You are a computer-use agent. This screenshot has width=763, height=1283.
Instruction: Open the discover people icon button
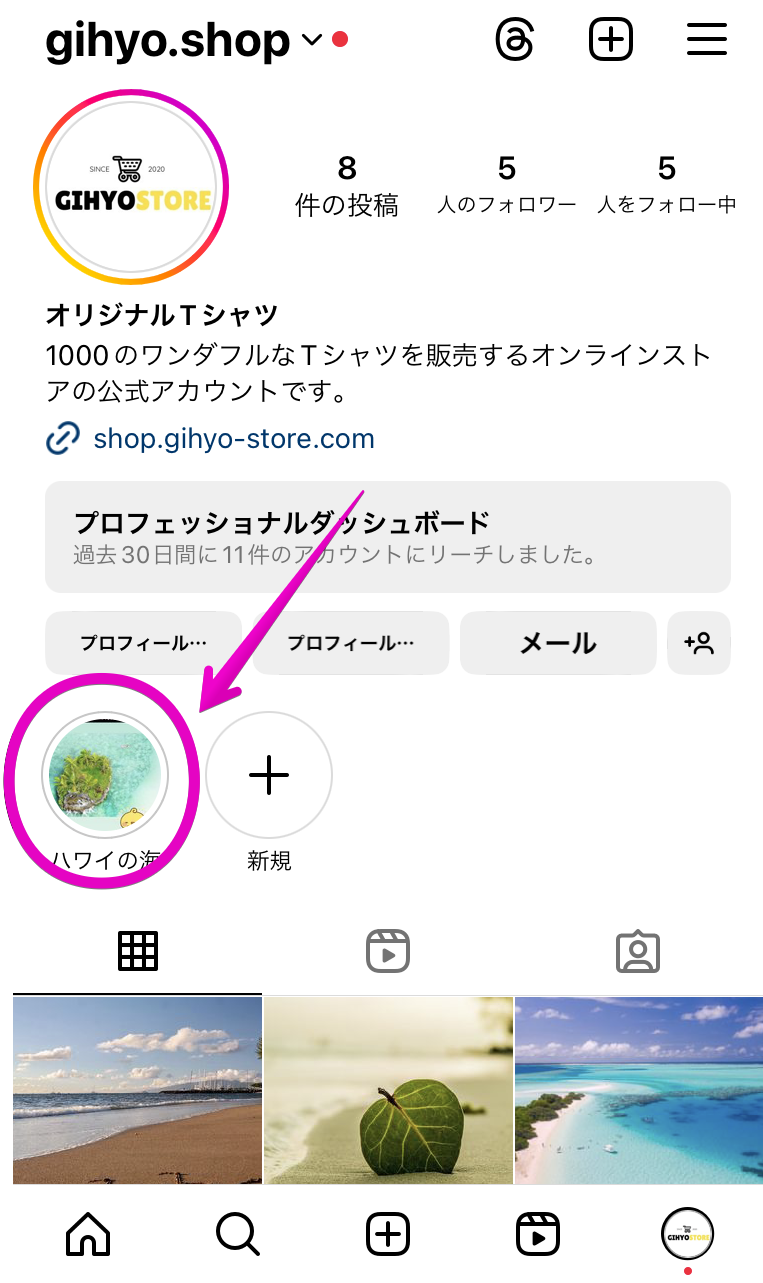699,643
